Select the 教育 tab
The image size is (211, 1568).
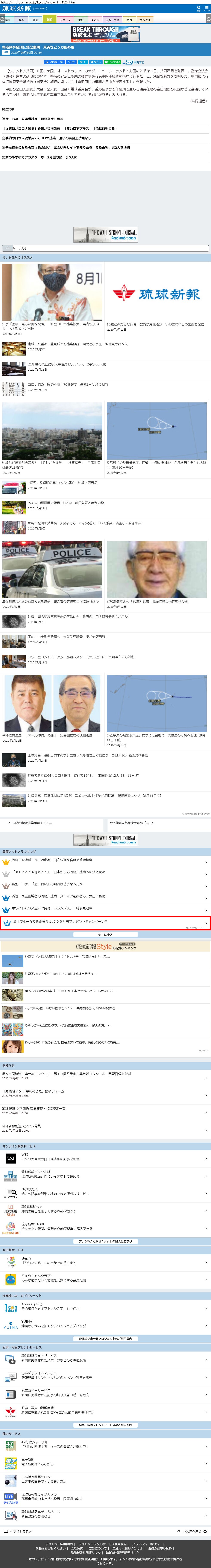[x=129, y=20]
